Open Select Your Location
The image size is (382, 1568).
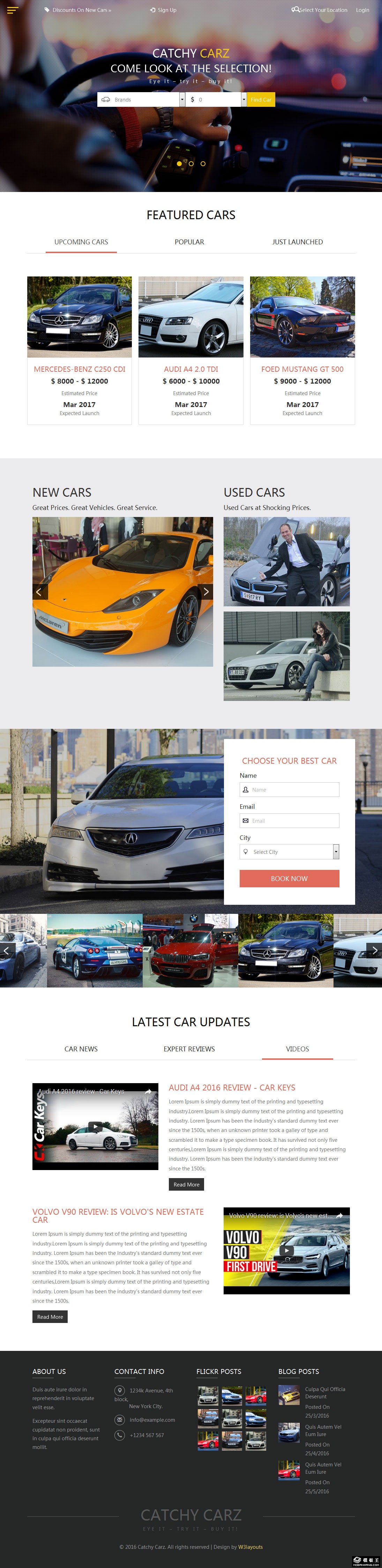pos(321,10)
